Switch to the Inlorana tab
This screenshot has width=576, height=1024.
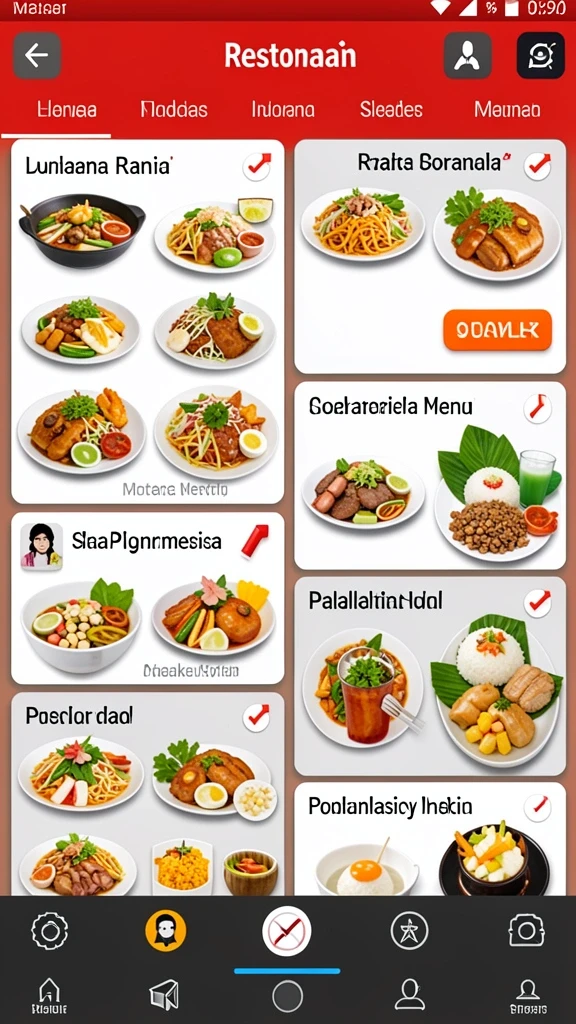tap(283, 109)
